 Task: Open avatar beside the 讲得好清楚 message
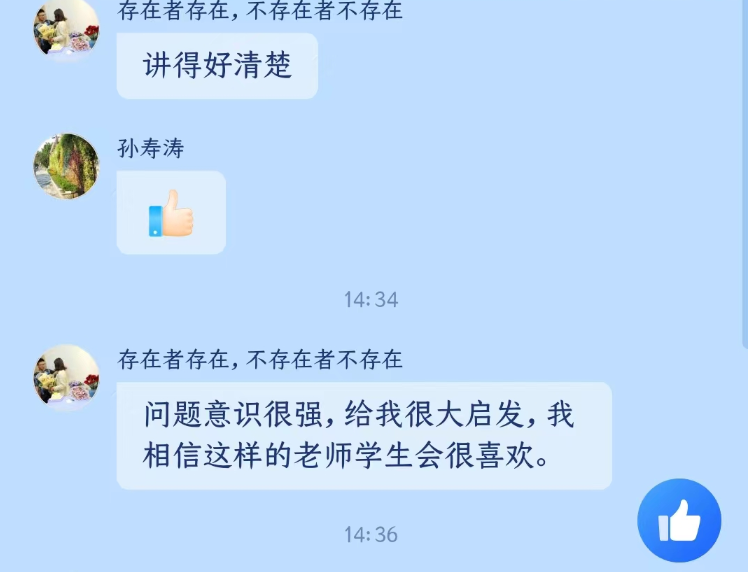[67, 28]
